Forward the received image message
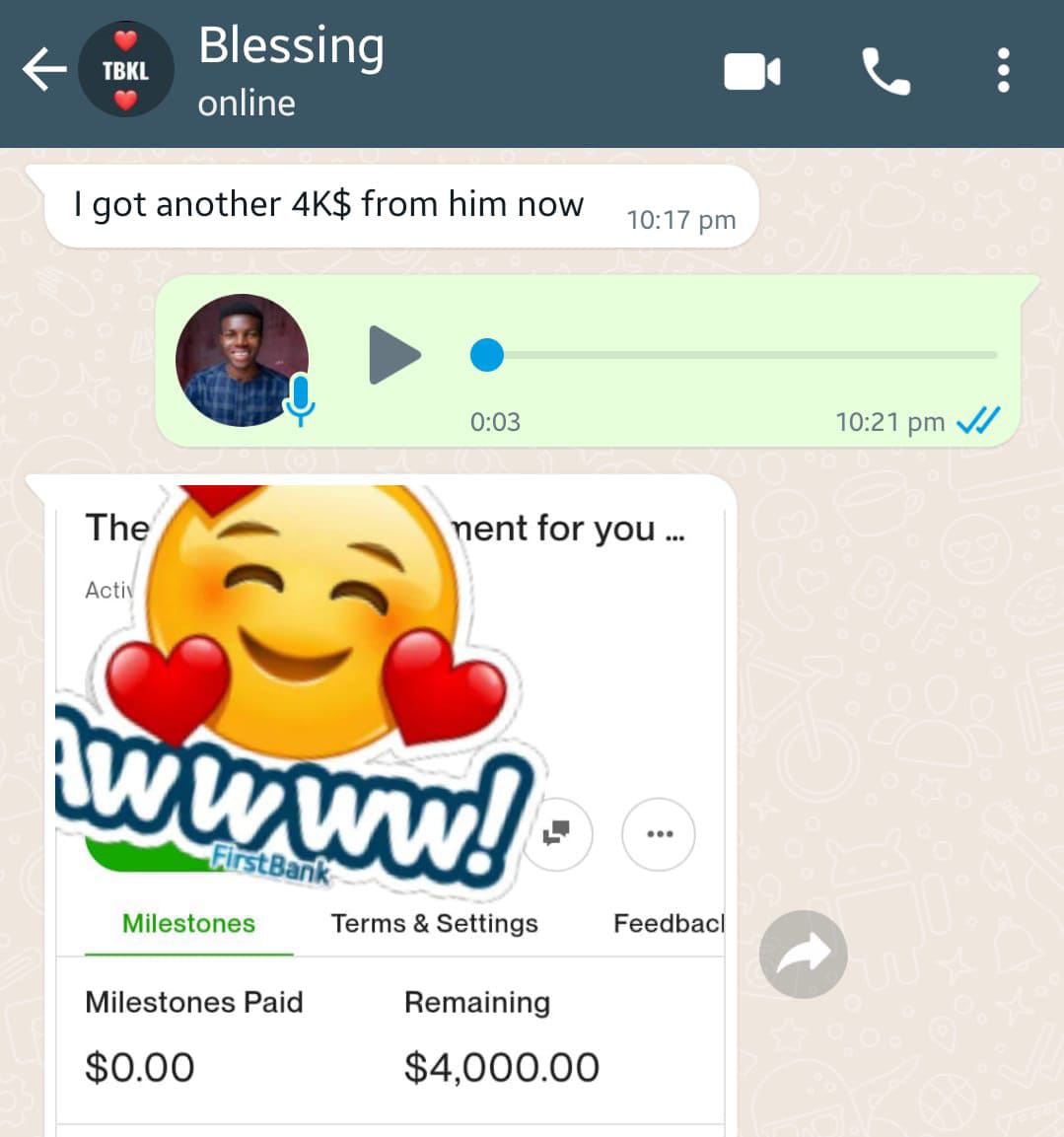Viewport: 1064px width, 1137px height. pyautogui.click(x=803, y=954)
